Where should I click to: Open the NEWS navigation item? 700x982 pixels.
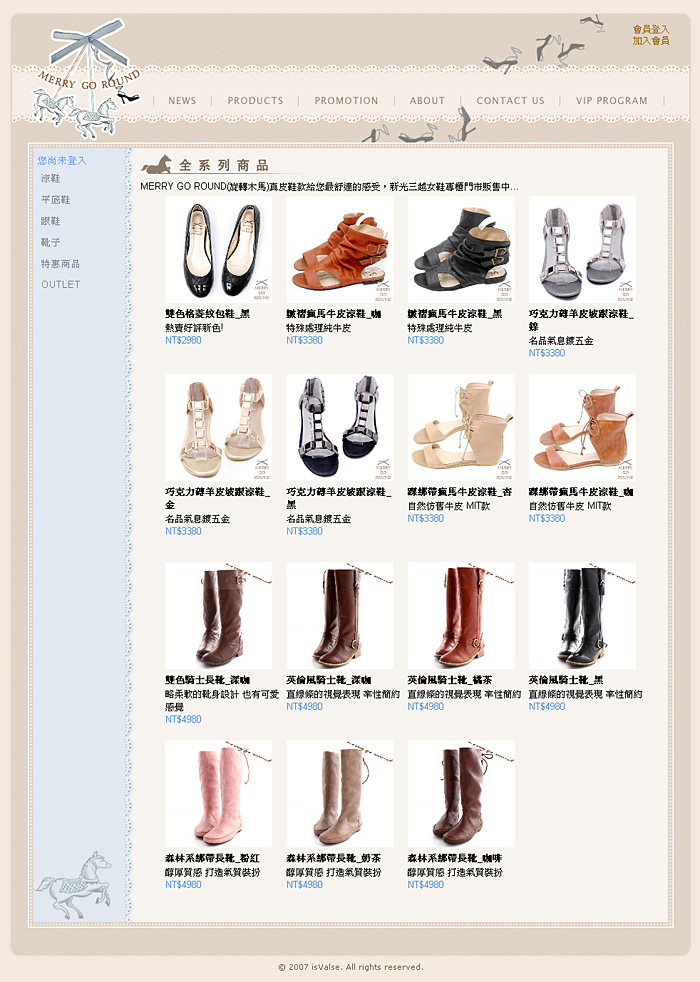pyautogui.click(x=182, y=101)
